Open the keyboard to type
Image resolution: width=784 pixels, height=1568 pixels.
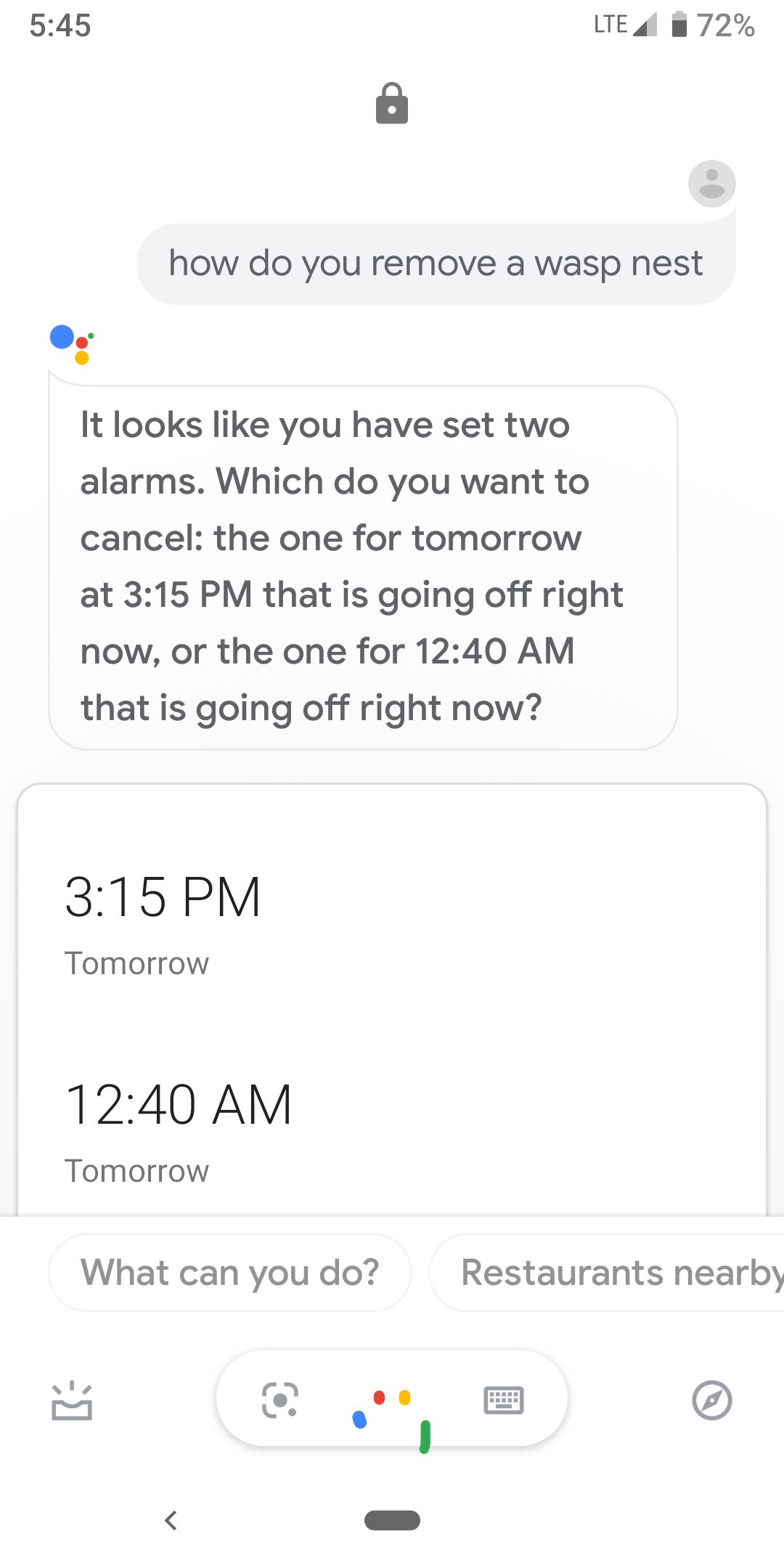(504, 1400)
